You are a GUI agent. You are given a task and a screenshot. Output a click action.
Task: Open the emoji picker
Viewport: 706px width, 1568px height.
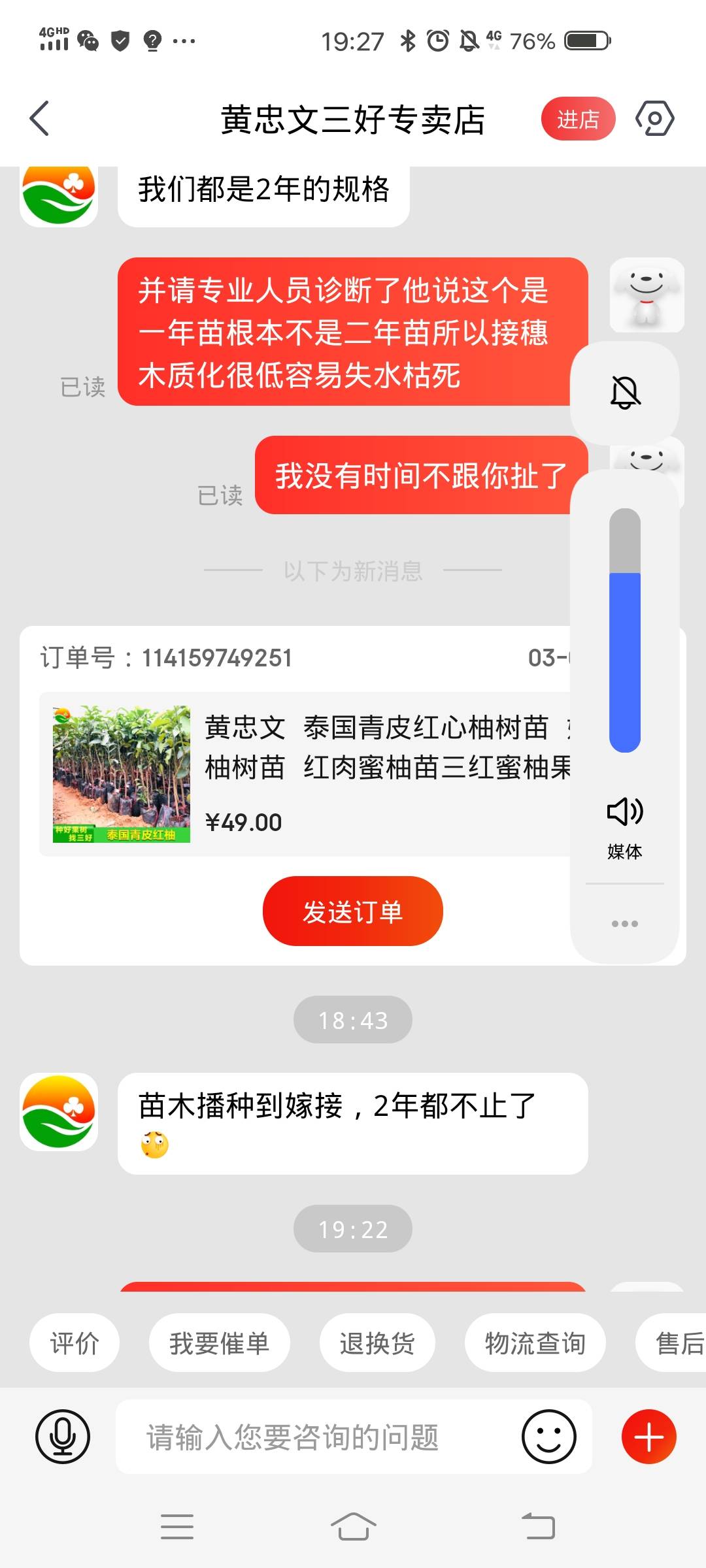[548, 1437]
